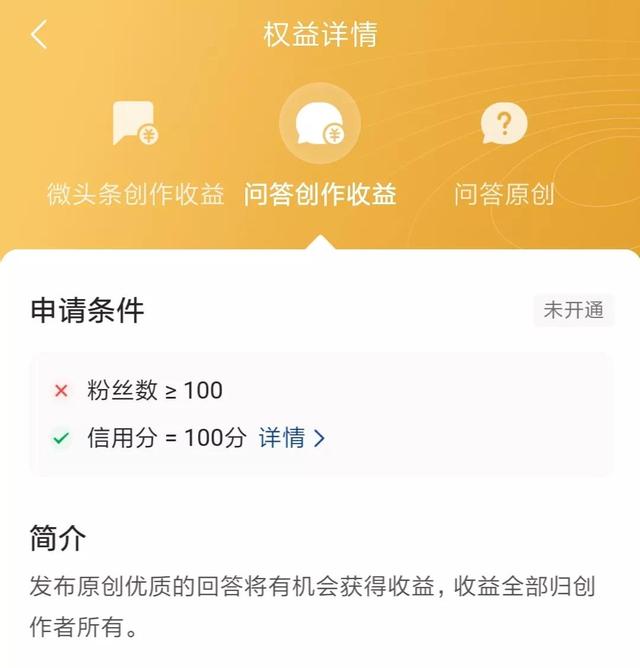Open 详情 link for 信用分
Screen dimensions: 640x668
(292, 438)
